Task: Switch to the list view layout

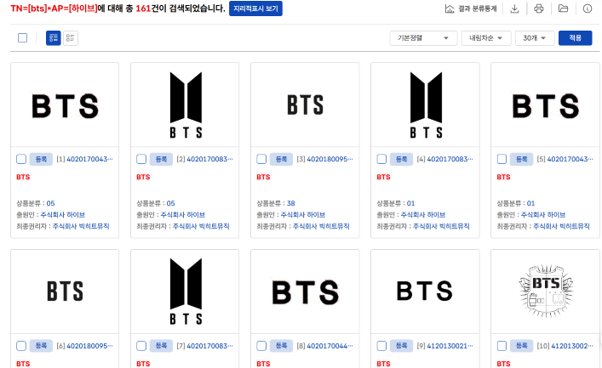Action: (x=71, y=38)
